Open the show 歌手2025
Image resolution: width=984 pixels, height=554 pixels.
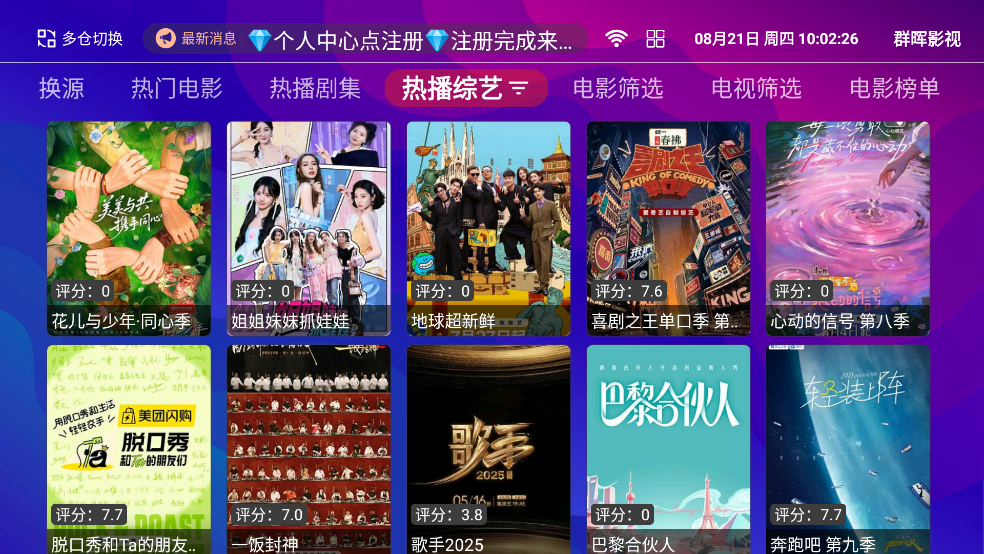click(488, 450)
